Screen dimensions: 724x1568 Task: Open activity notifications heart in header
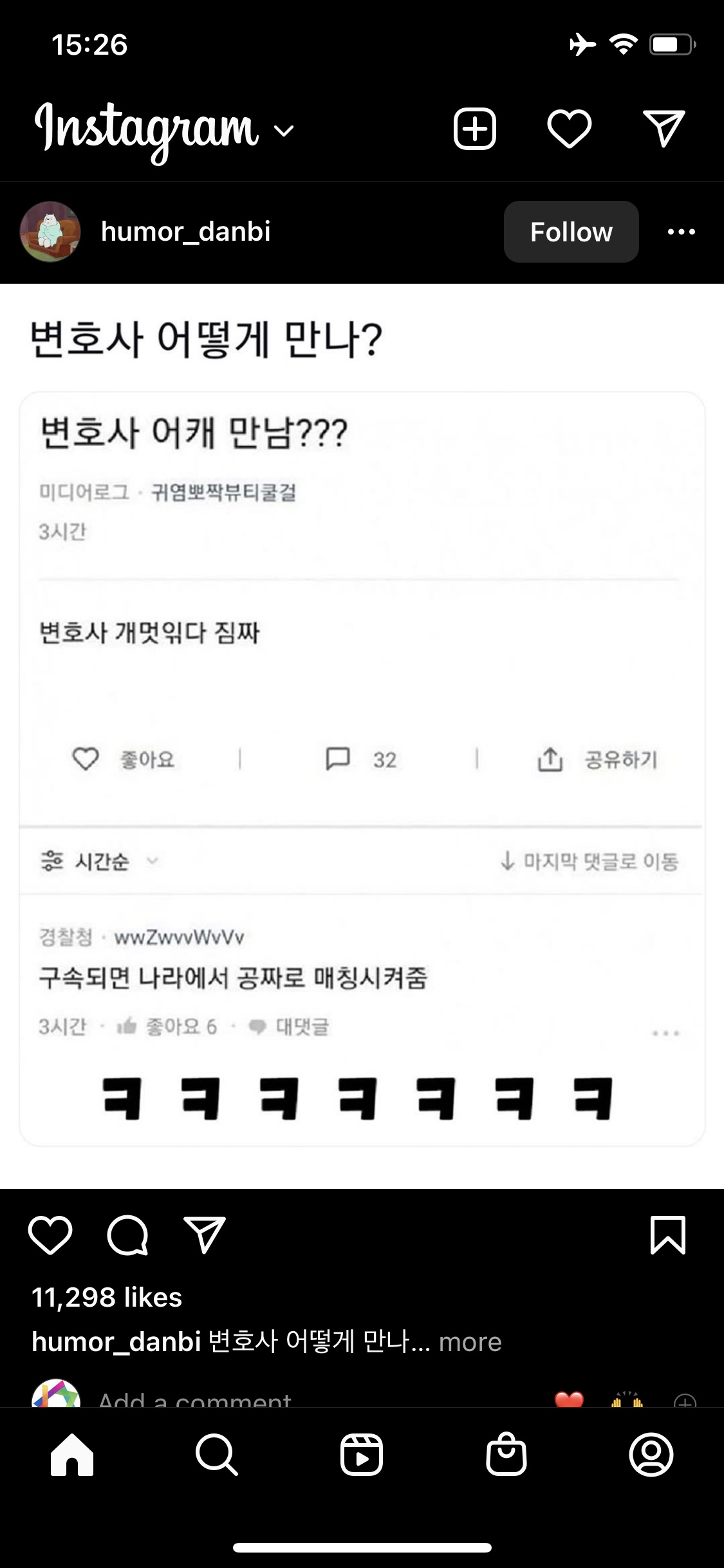click(569, 129)
